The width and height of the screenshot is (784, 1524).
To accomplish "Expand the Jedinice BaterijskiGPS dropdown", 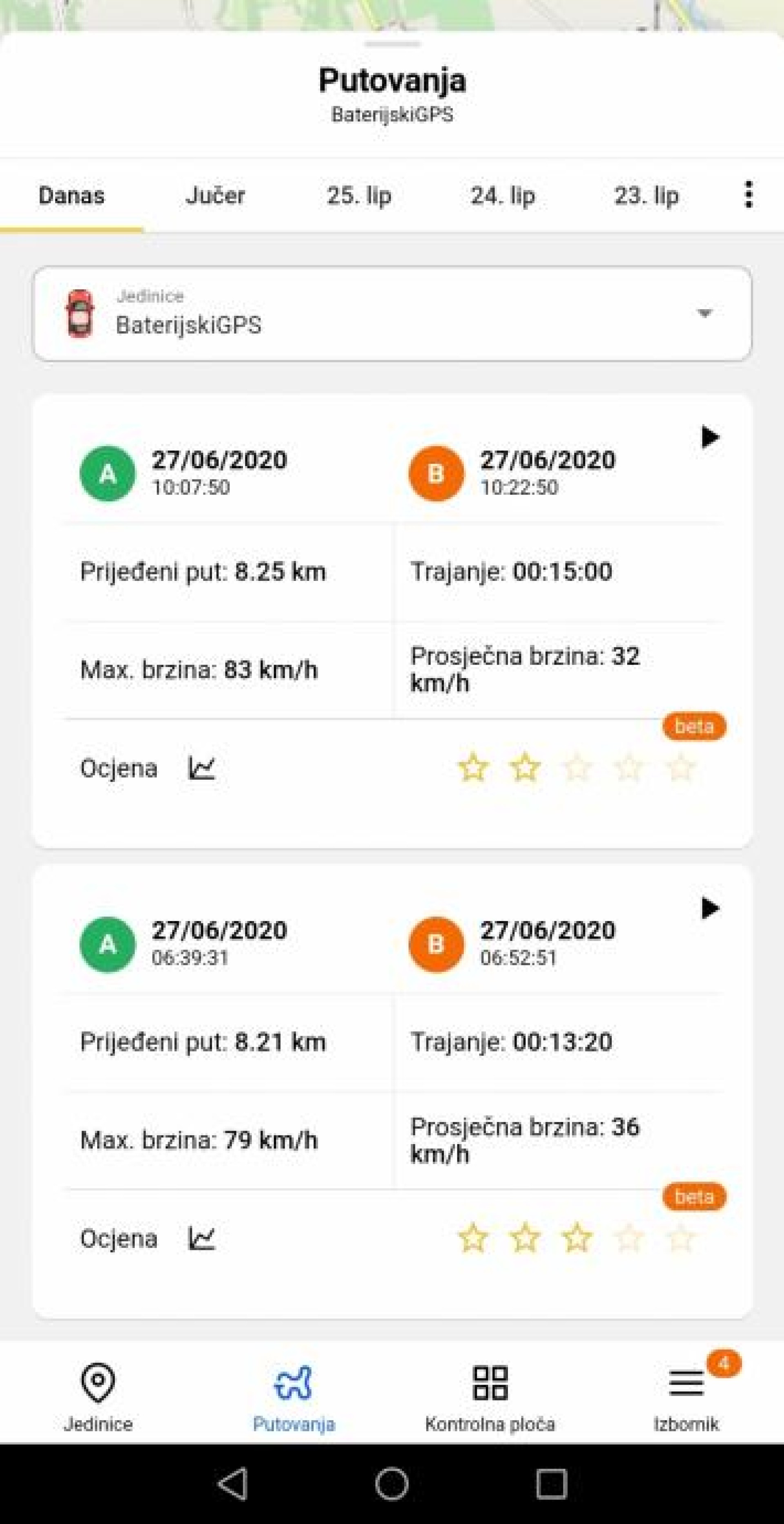I will 392,314.
